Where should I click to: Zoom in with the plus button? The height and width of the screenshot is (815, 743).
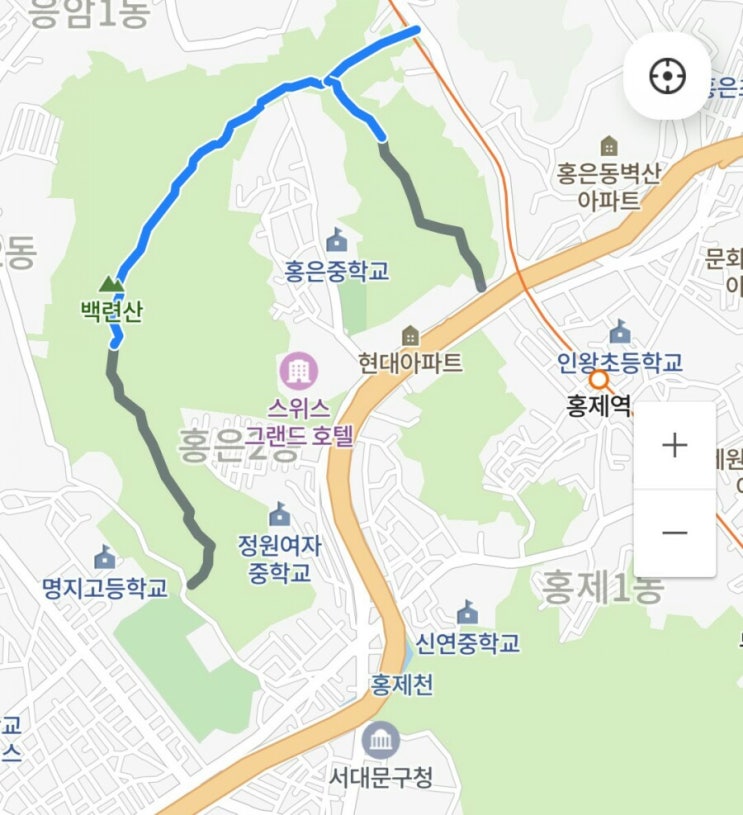[x=674, y=445]
